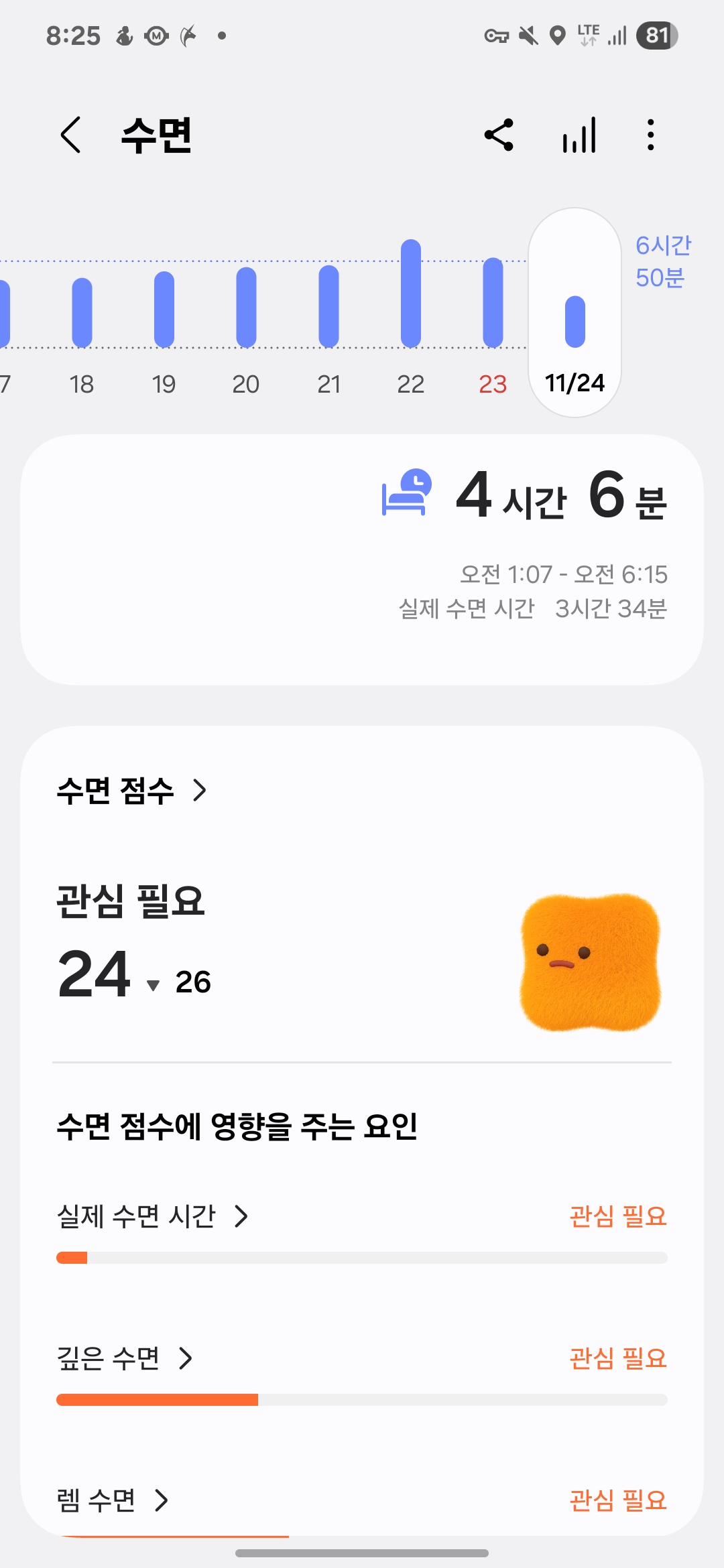Select the sleep bar for day 23
The width and height of the screenshot is (724, 1568).
[493, 302]
